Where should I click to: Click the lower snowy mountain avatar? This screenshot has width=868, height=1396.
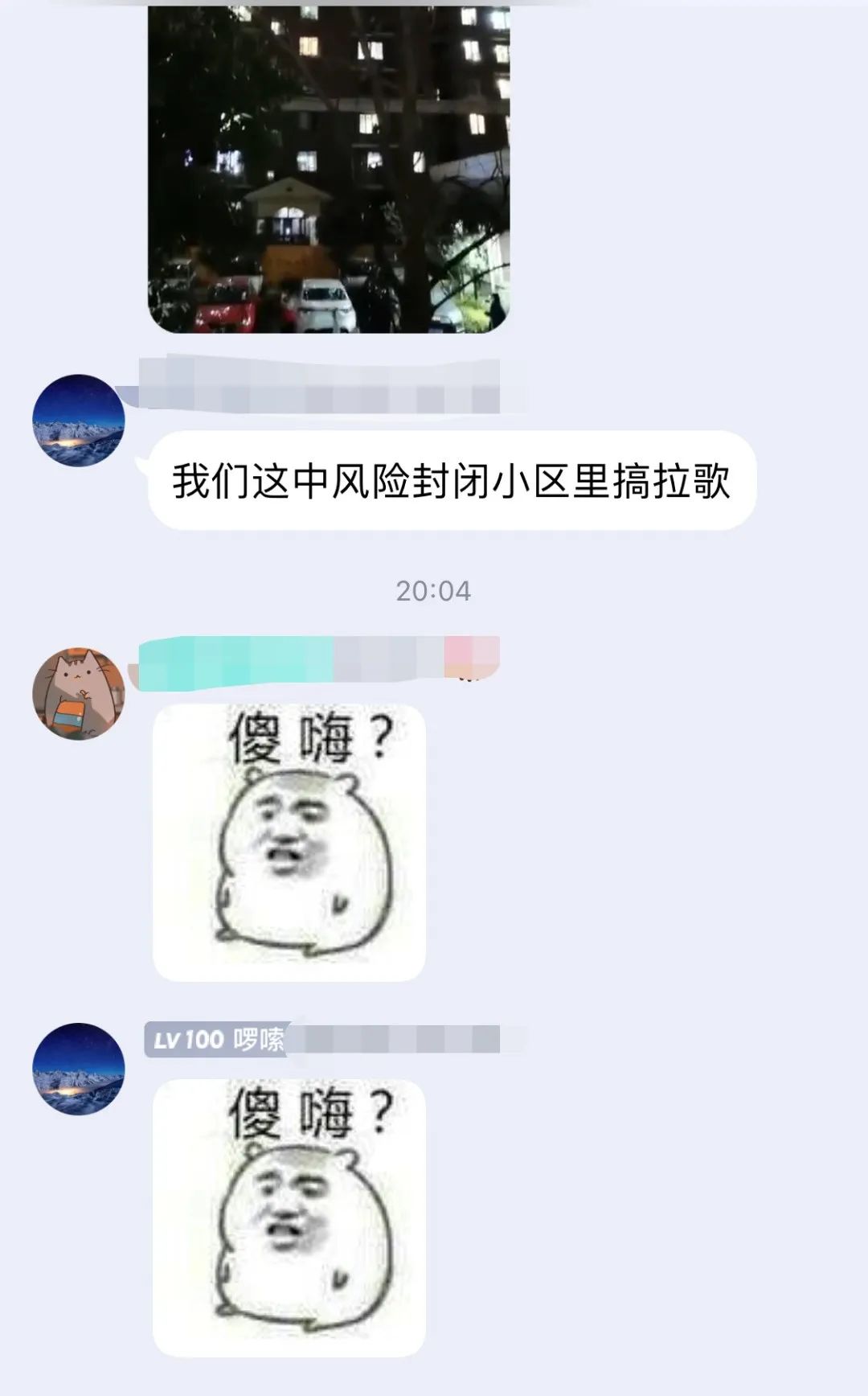77,1070
